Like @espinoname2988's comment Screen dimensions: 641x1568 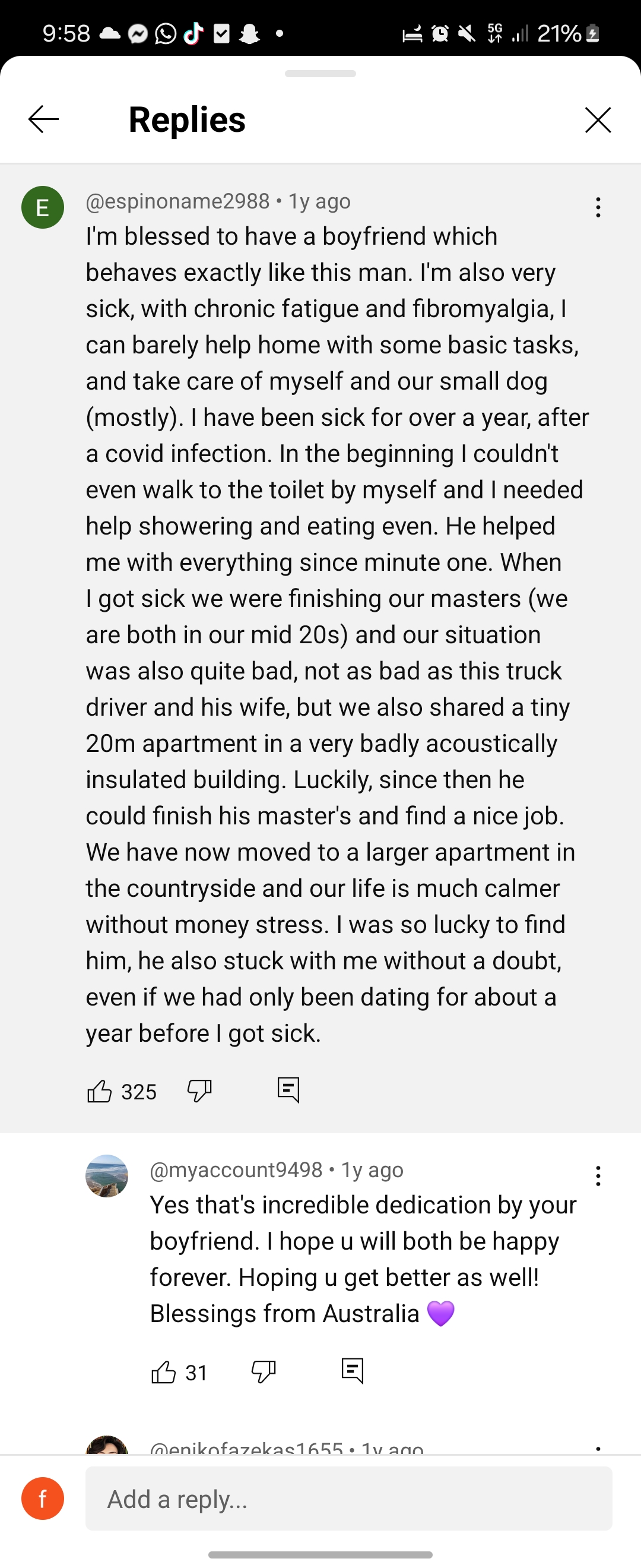click(x=100, y=1091)
